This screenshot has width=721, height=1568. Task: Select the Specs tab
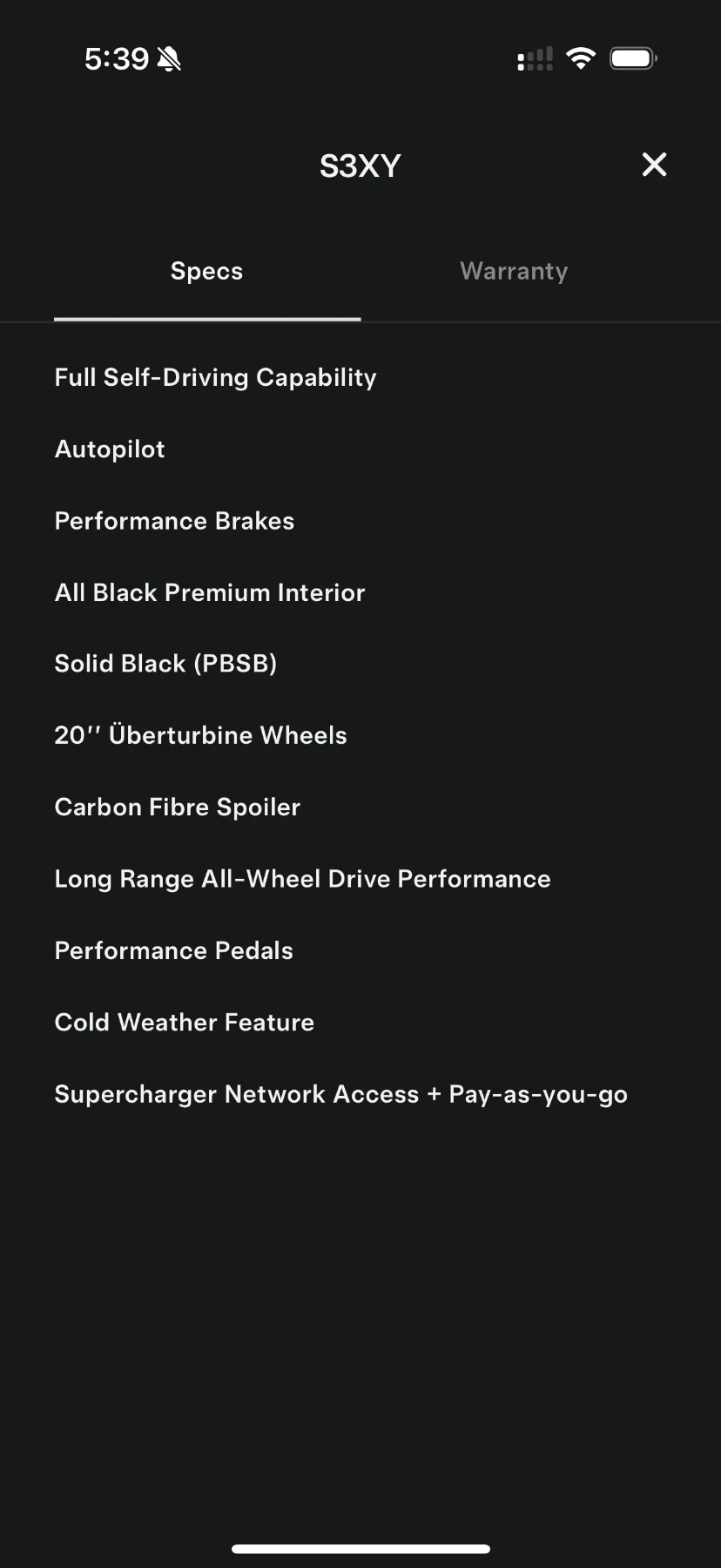[207, 272]
